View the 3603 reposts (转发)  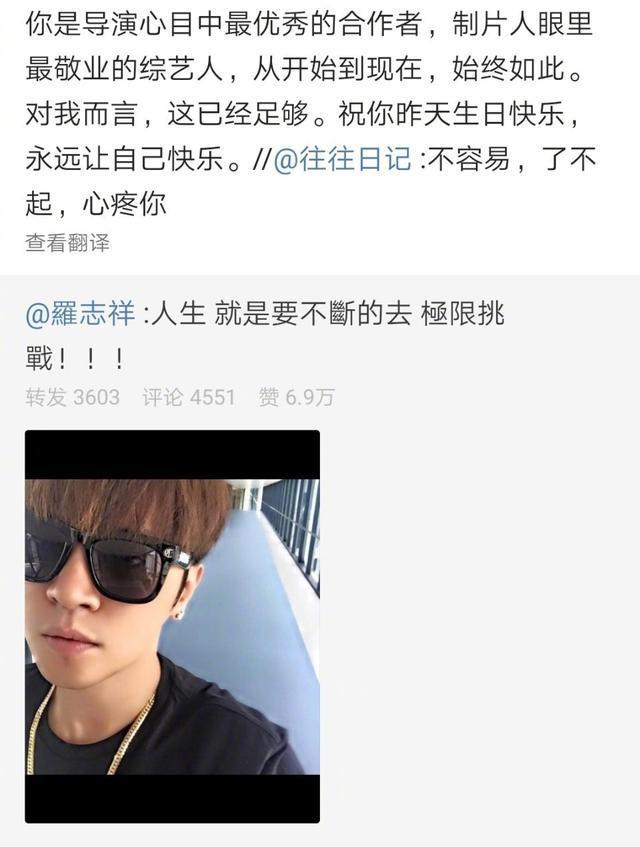pos(72,397)
